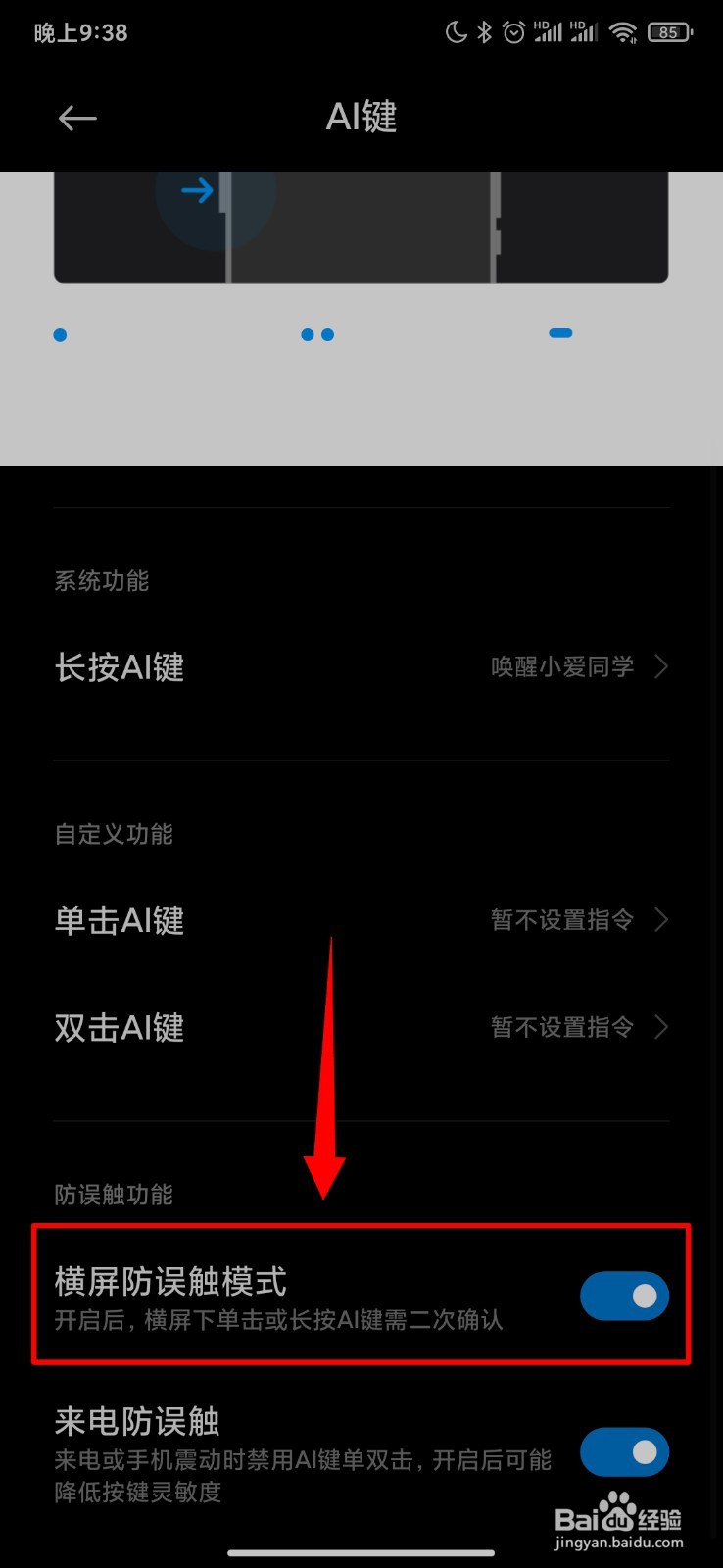The height and width of the screenshot is (1568, 723).
Task: Select the 系统功能 section header
Action: tap(101, 580)
